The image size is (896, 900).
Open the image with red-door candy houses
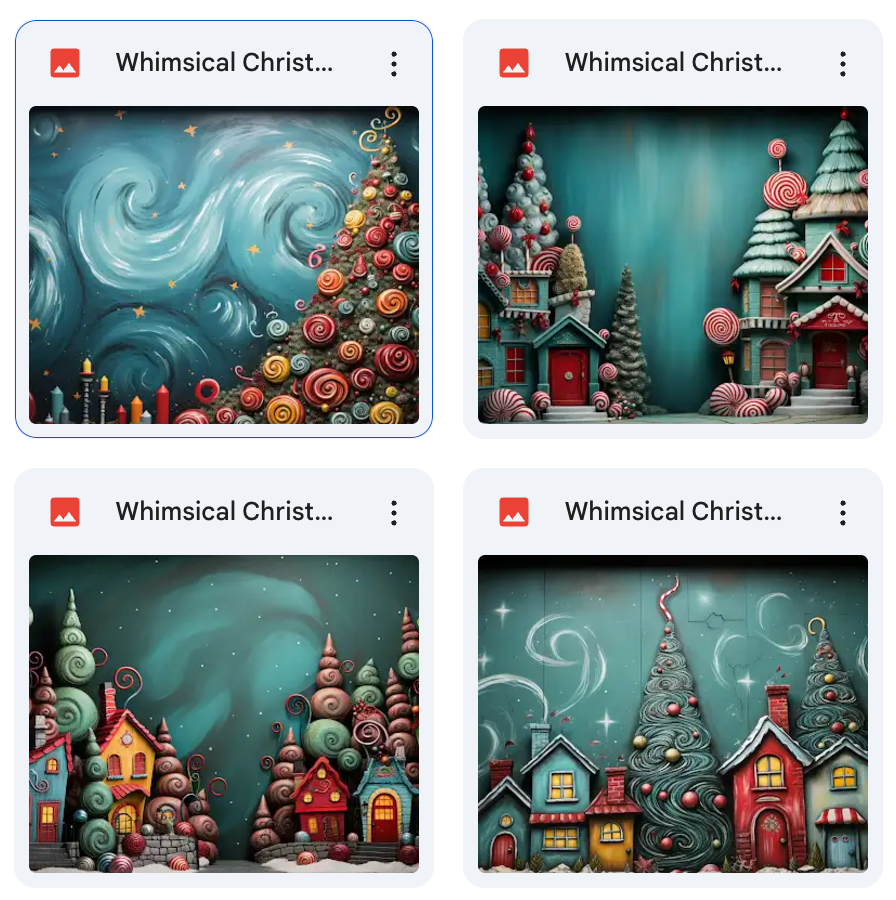click(672, 265)
